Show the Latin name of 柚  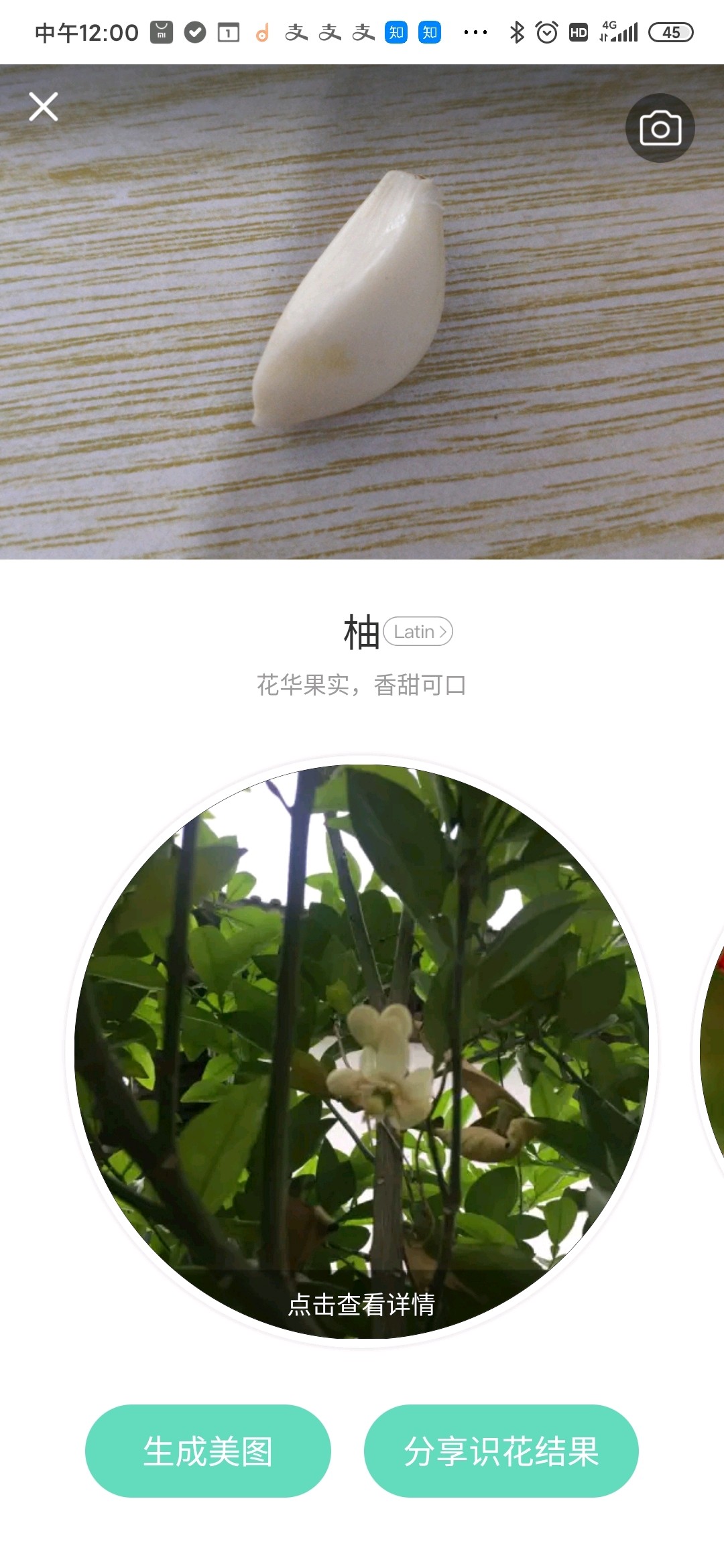[418, 632]
